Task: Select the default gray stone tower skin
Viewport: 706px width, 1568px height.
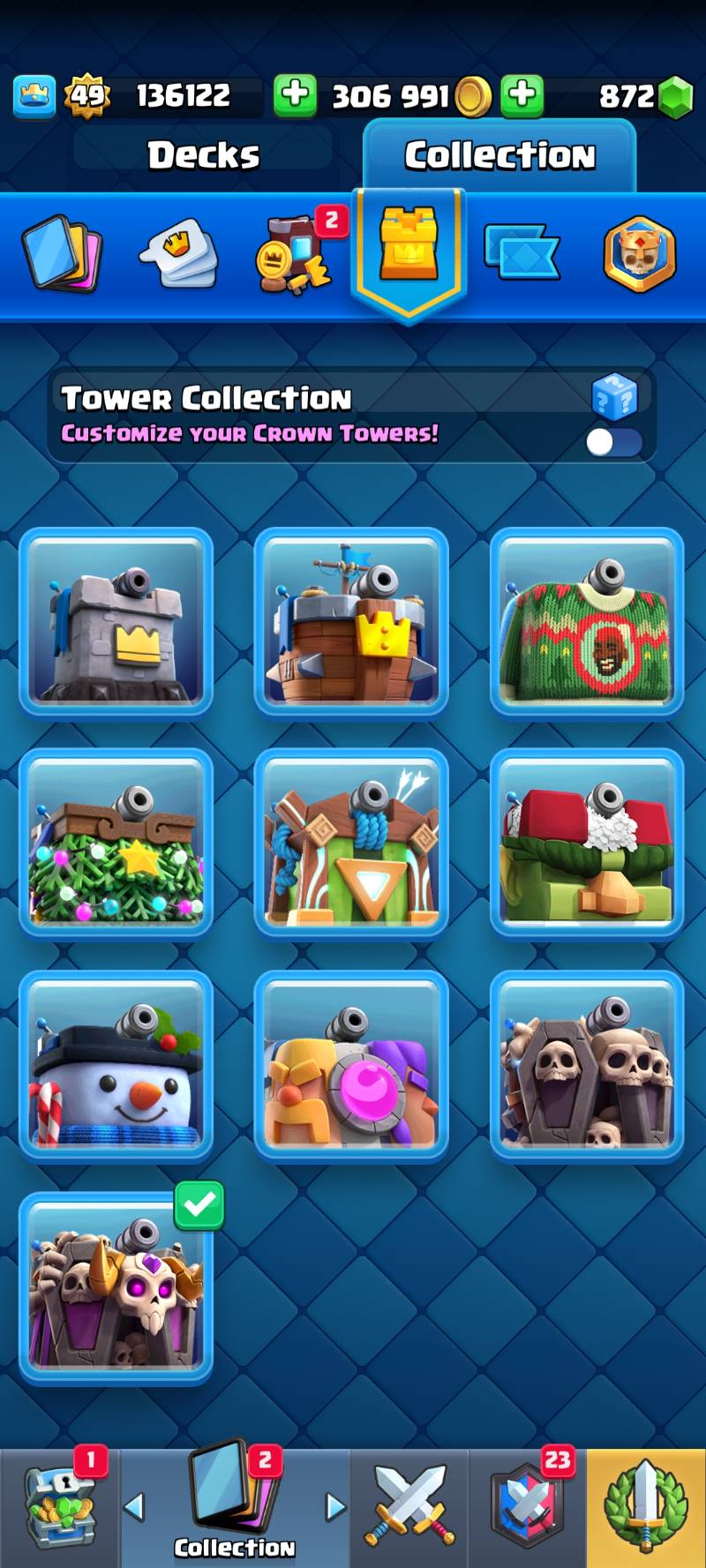Action: (116, 621)
